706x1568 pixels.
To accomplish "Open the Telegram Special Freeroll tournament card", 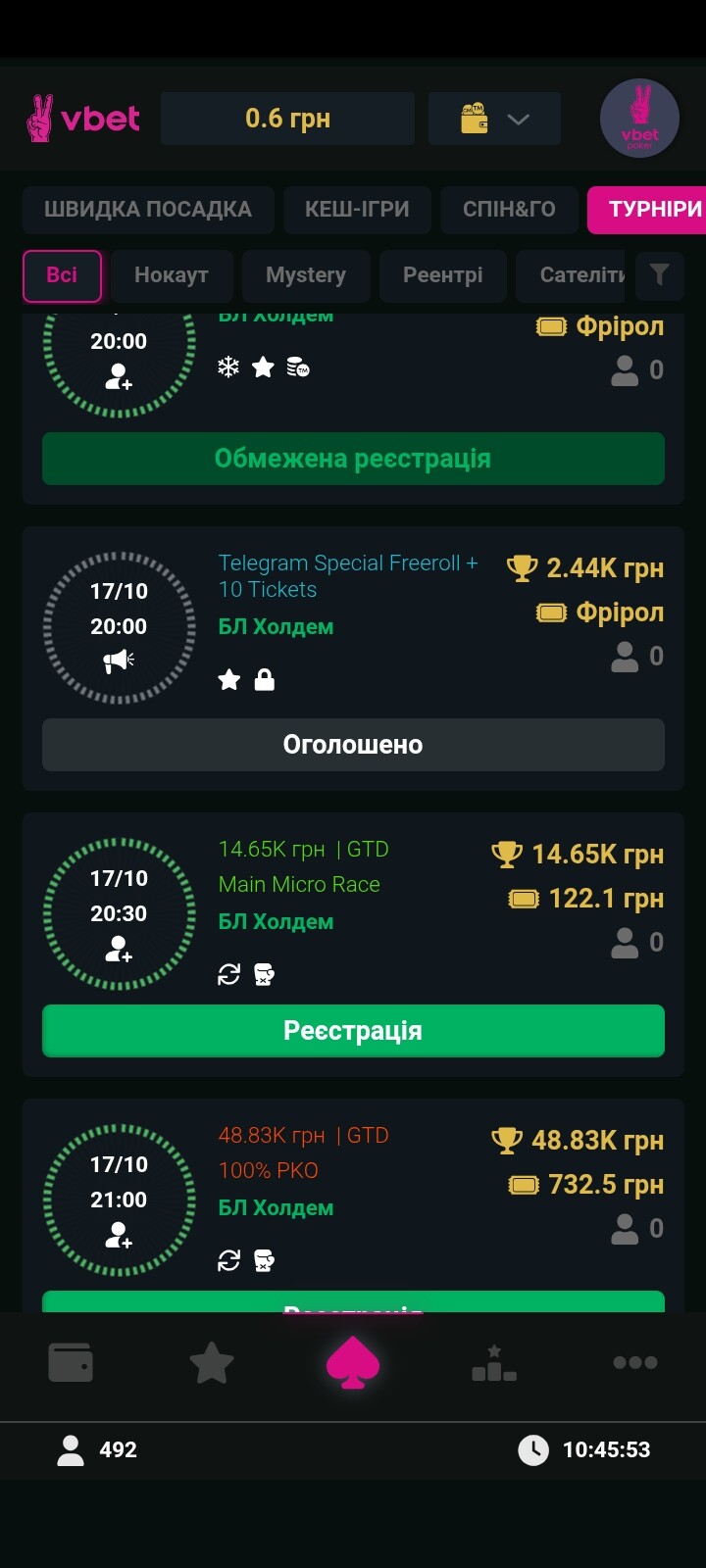I will (347, 576).
